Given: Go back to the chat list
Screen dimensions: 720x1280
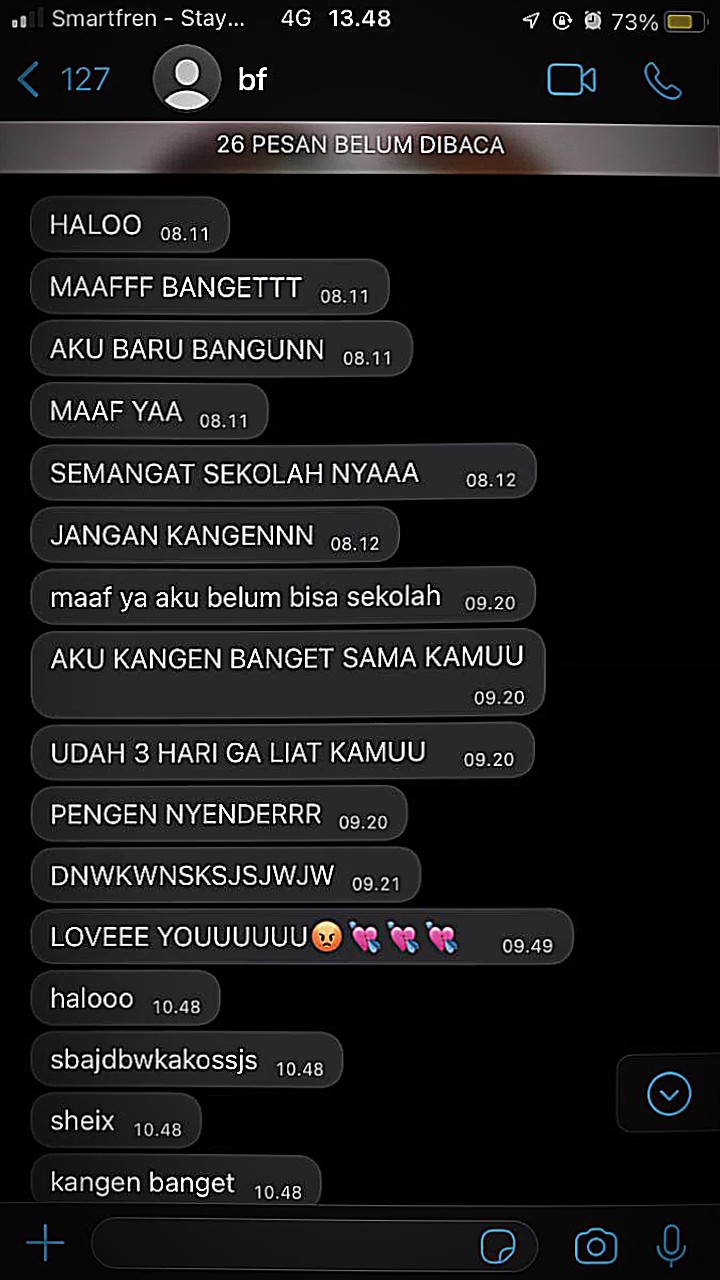Looking at the screenshot, I should click(x=62, y=80).
